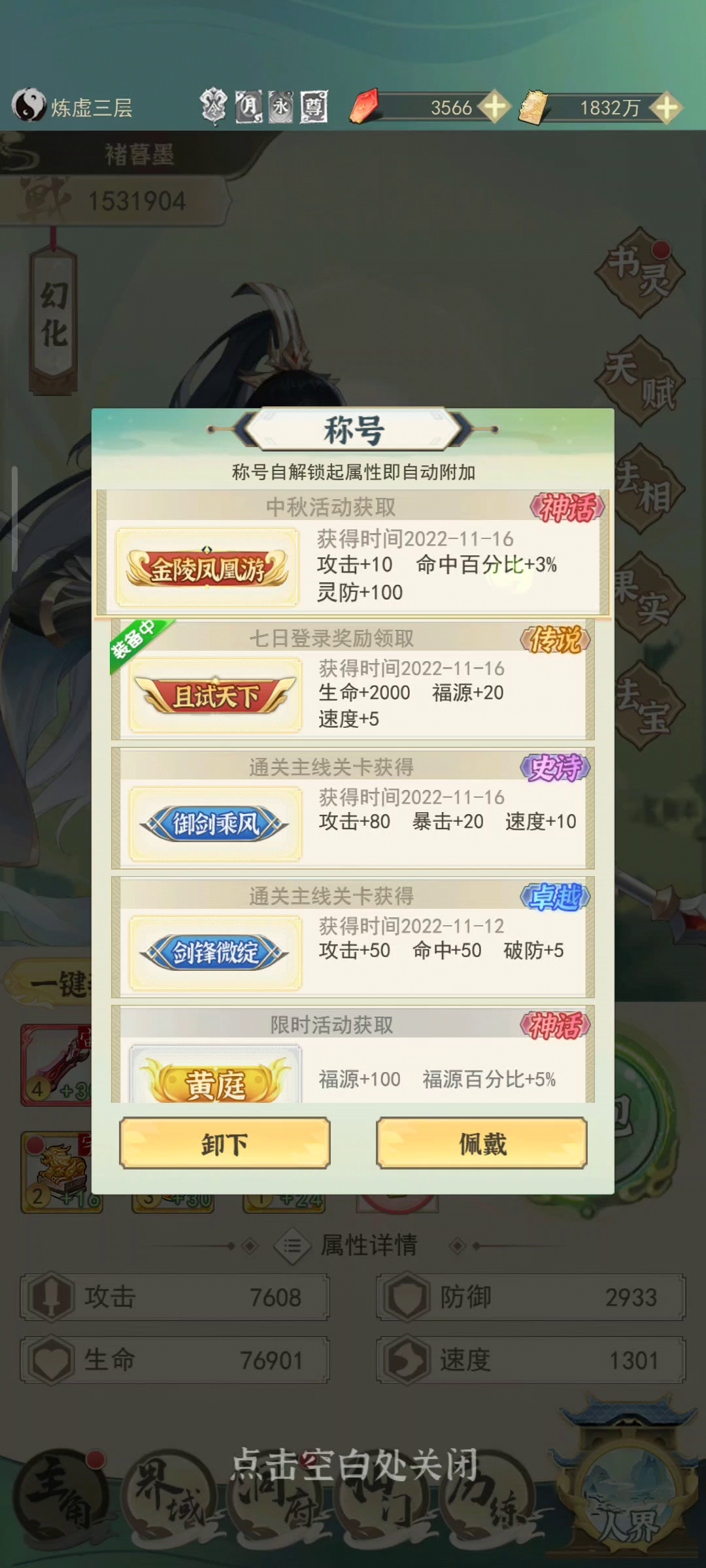Tap 卸下 to unequip the title

tap(224, 1143)
